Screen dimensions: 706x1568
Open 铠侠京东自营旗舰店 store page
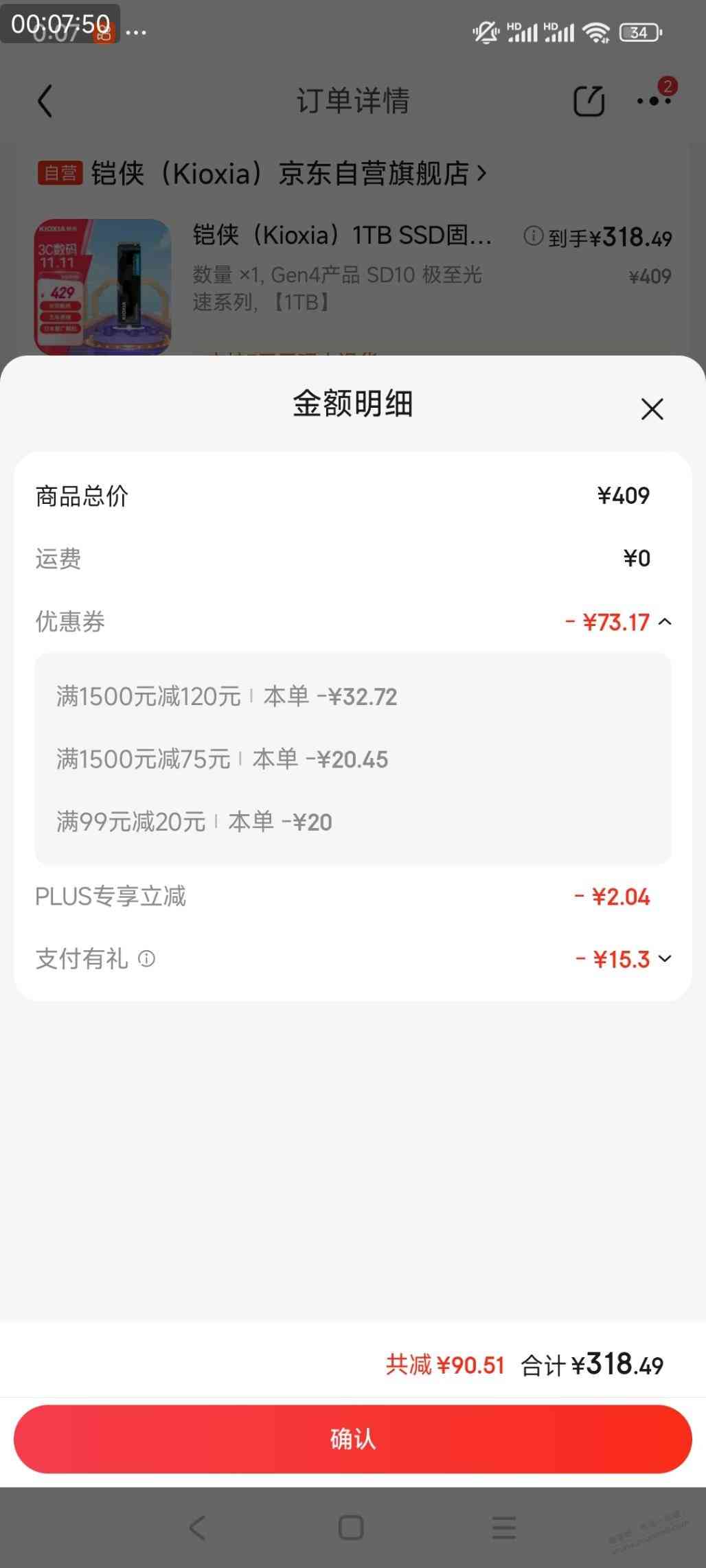[x=288, y=174]
